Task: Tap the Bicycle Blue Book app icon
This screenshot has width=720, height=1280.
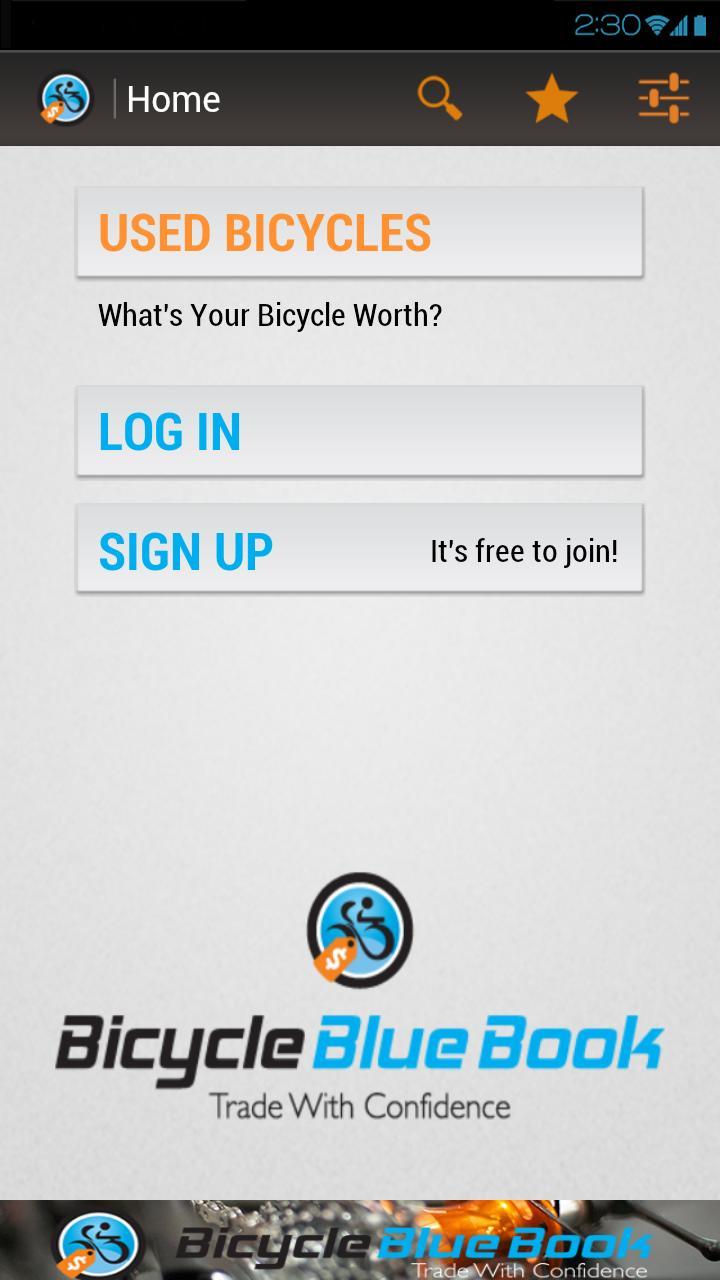Action: tap(66, 99)
